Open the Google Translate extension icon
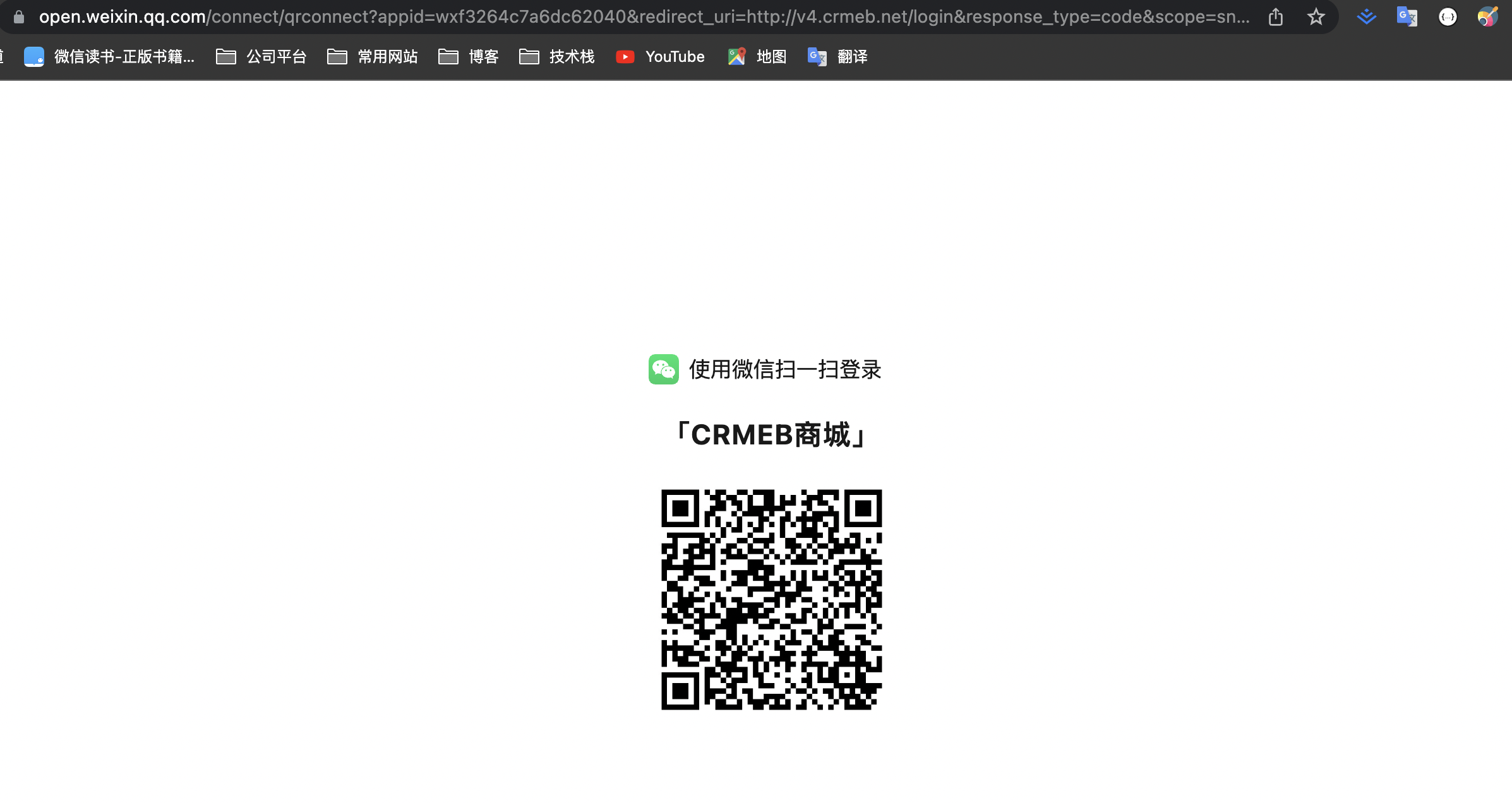Screen dimensions: 1512x803 click(1407, 17)
